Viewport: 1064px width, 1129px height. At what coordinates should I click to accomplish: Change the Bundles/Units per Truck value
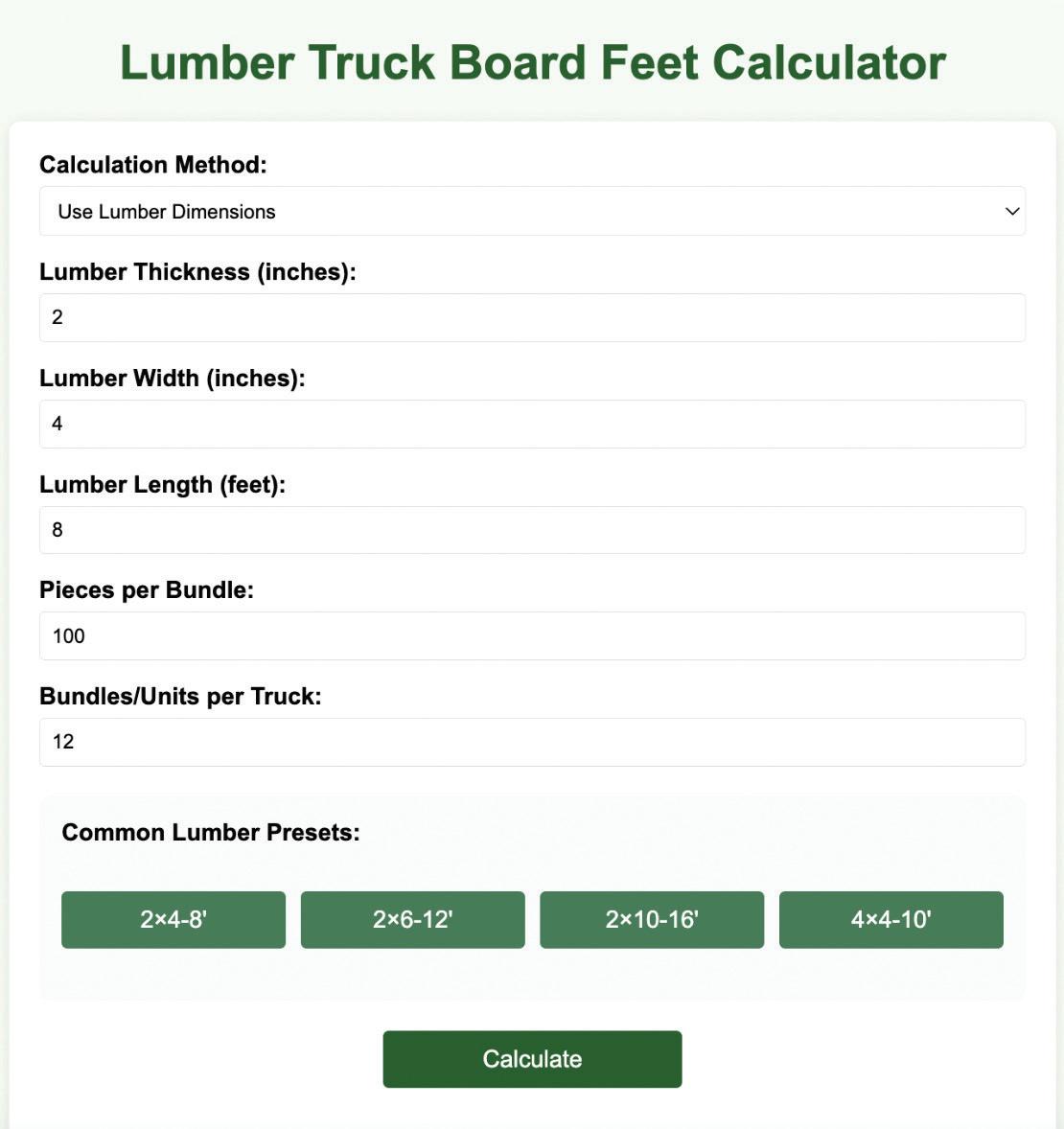pyautogui.click(x=532, y=743)
